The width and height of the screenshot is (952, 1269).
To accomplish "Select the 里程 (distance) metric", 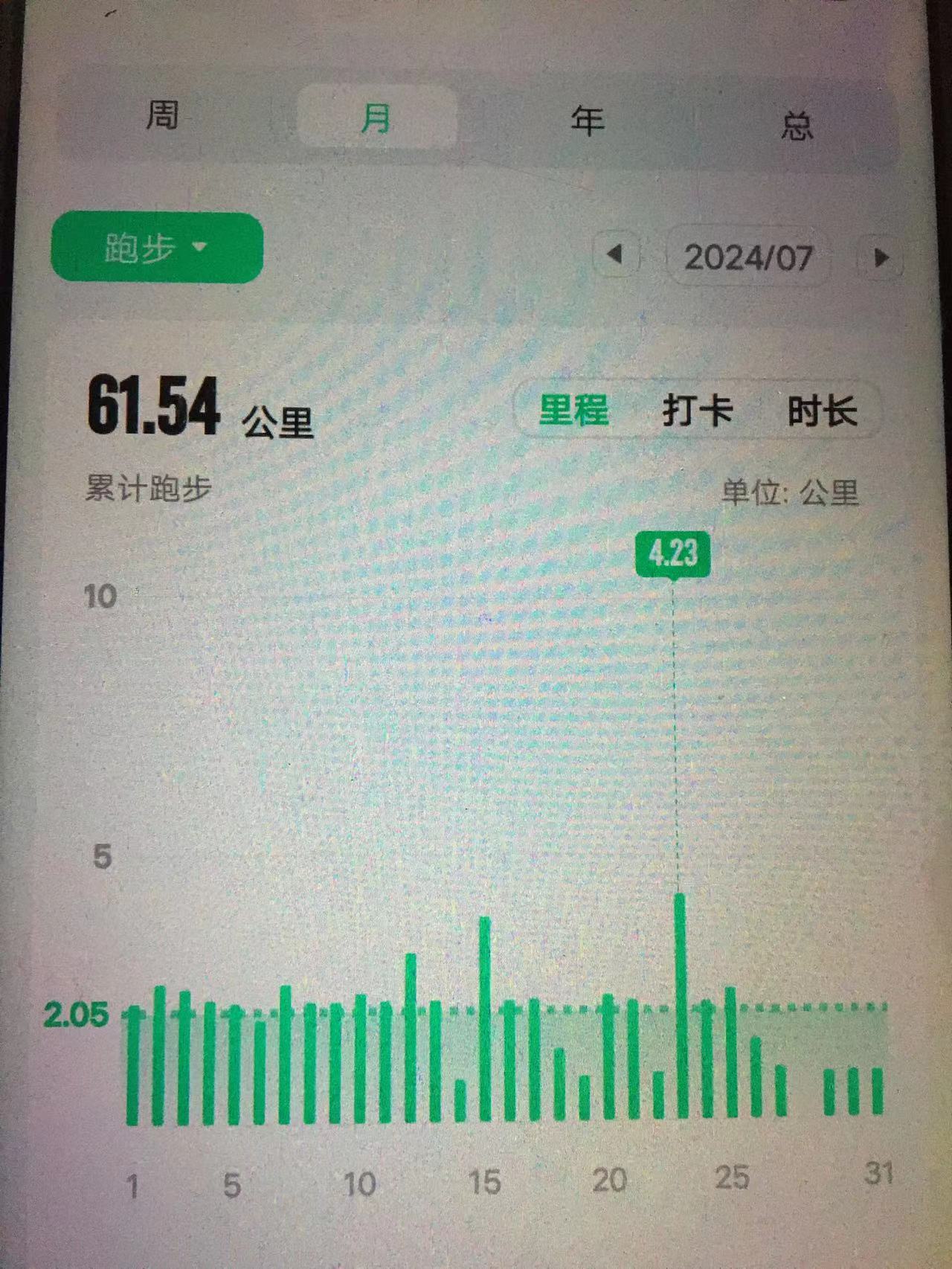I will click(573, 410).
